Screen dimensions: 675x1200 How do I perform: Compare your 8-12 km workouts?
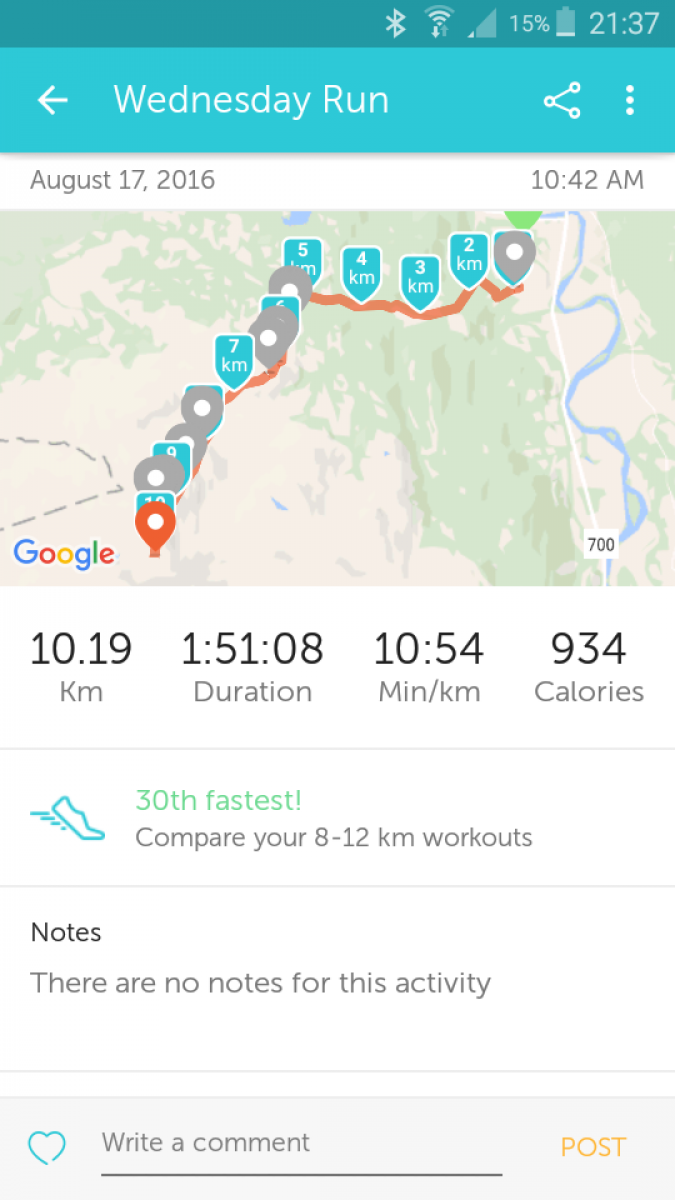coord(337,818)
